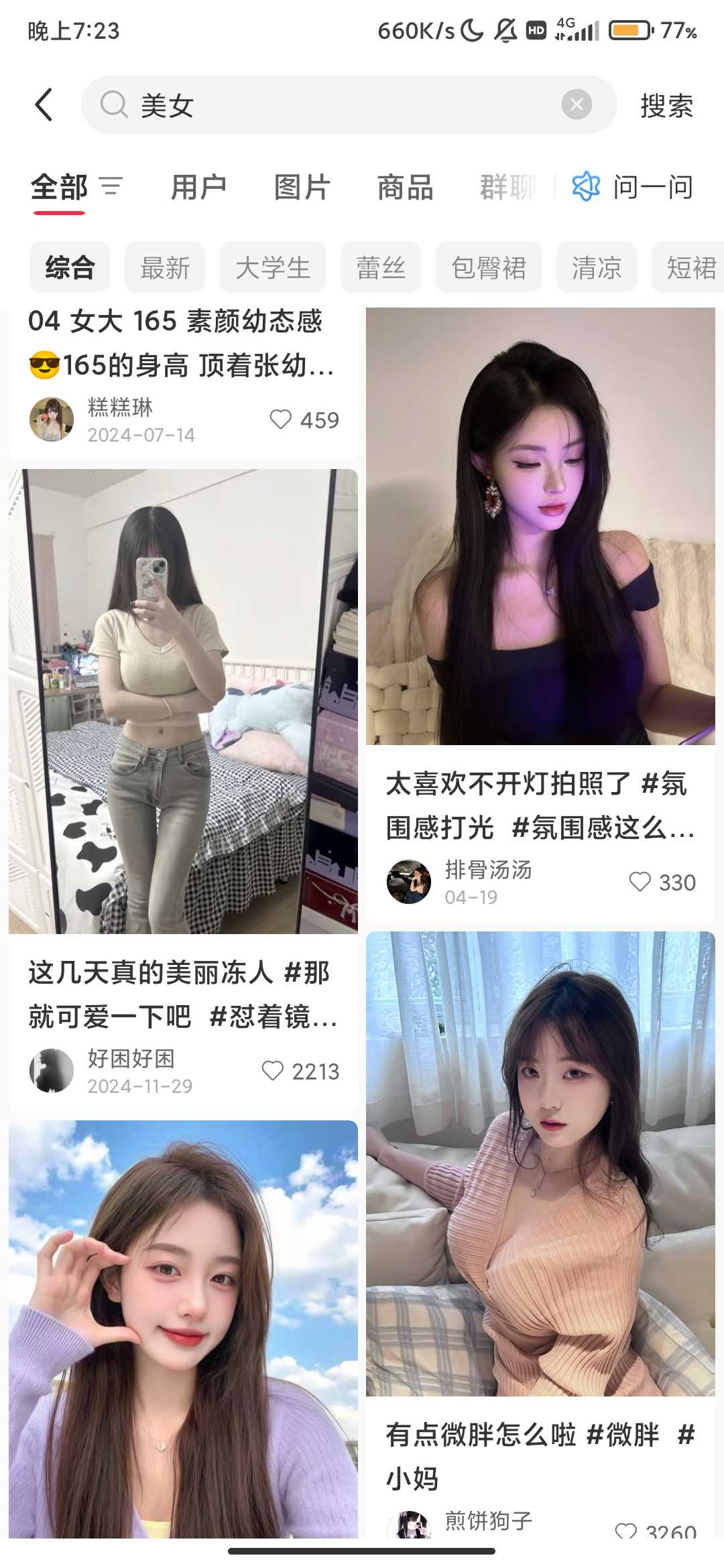Like the post by 排骨汤汤
The image size is (724, 1568).
pos(640,882)
